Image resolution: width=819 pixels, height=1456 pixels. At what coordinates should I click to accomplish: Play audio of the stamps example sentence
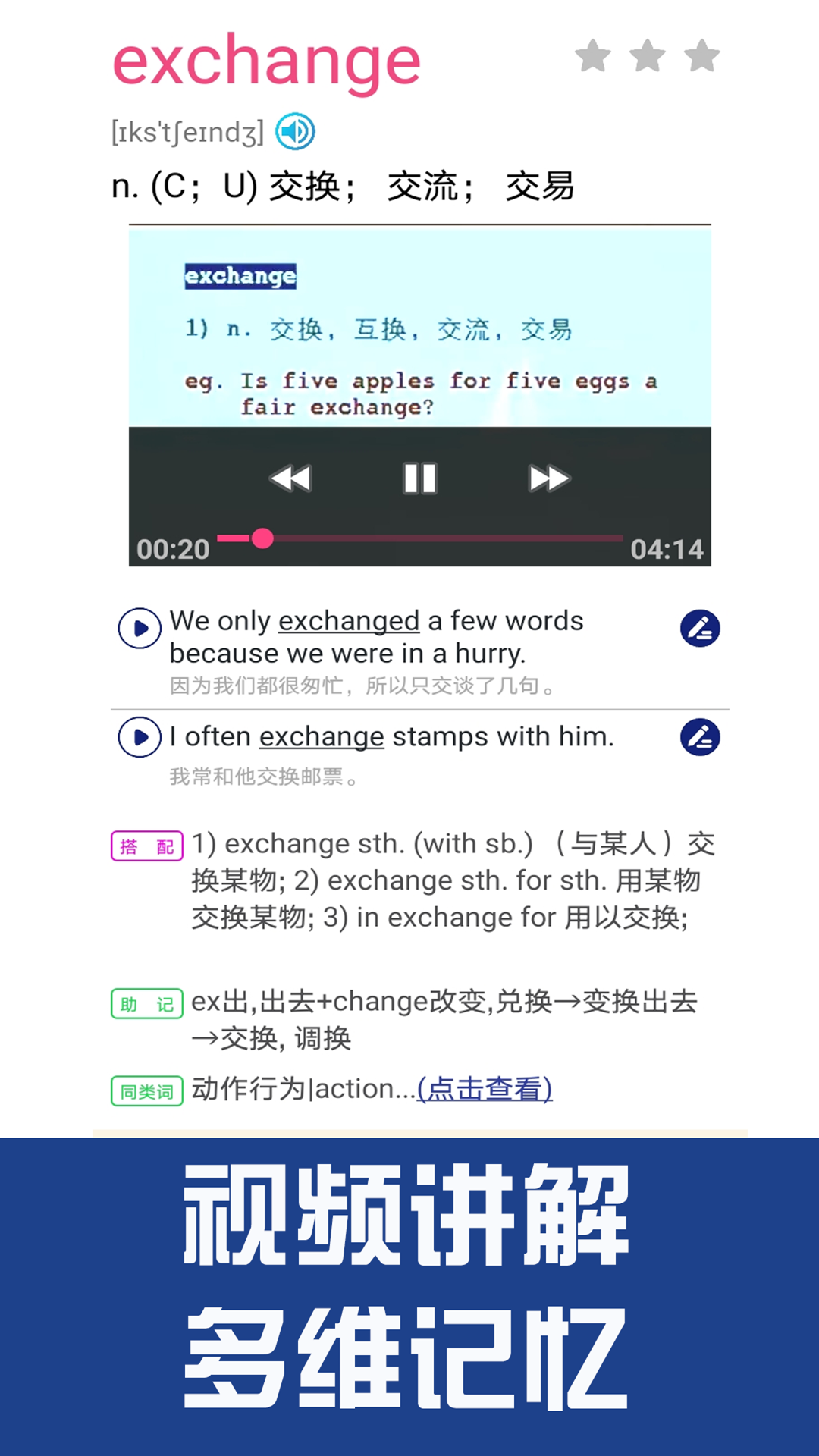tap(139, 736)
